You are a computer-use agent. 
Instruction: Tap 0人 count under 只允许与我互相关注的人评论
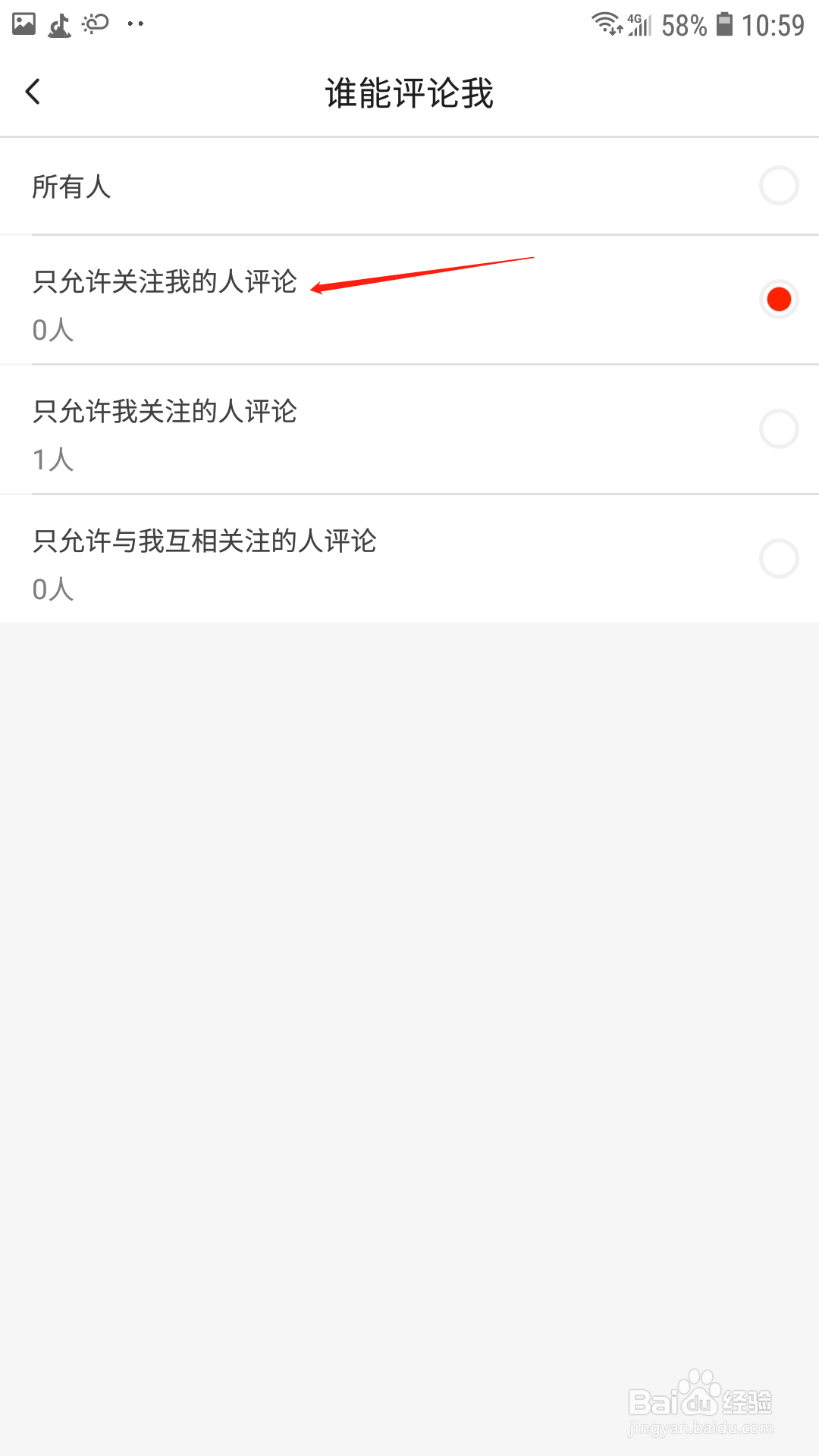click(52, 589)
